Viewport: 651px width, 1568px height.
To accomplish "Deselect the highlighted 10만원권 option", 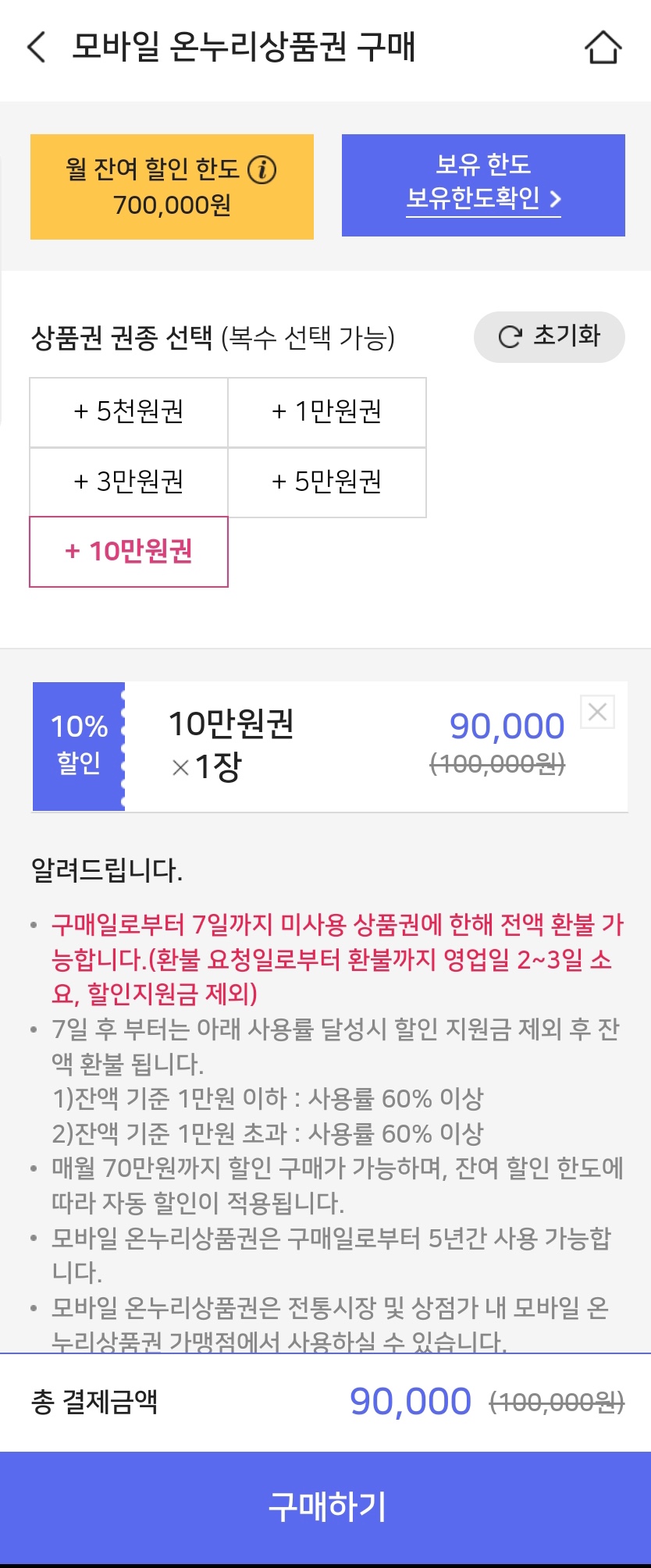I will pos(128,552).
